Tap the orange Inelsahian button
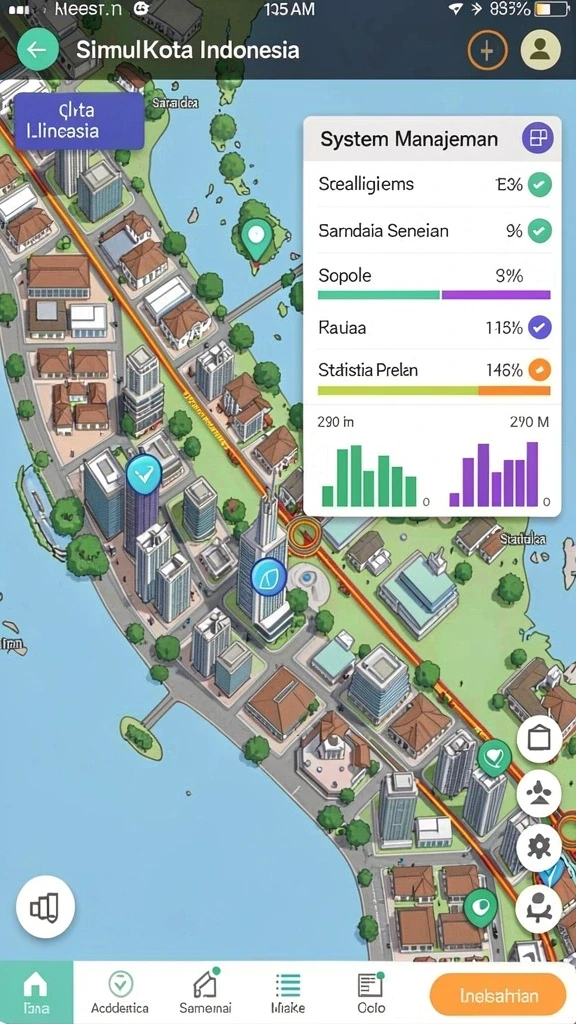This screenshot has width=576, height=1024. [x=498, y=995]
